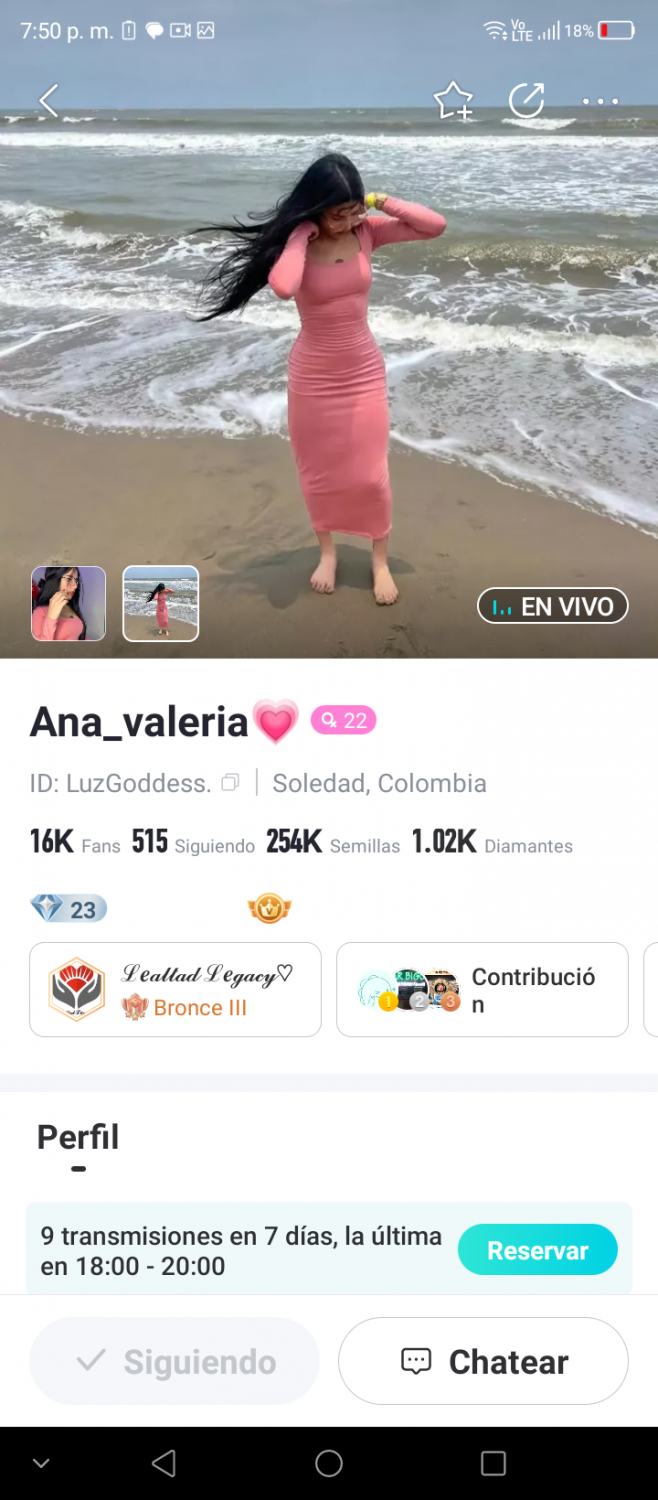Select the beach photo thumbnail
The width and height of the screenshot is (658, 1500).
[160, 603]
